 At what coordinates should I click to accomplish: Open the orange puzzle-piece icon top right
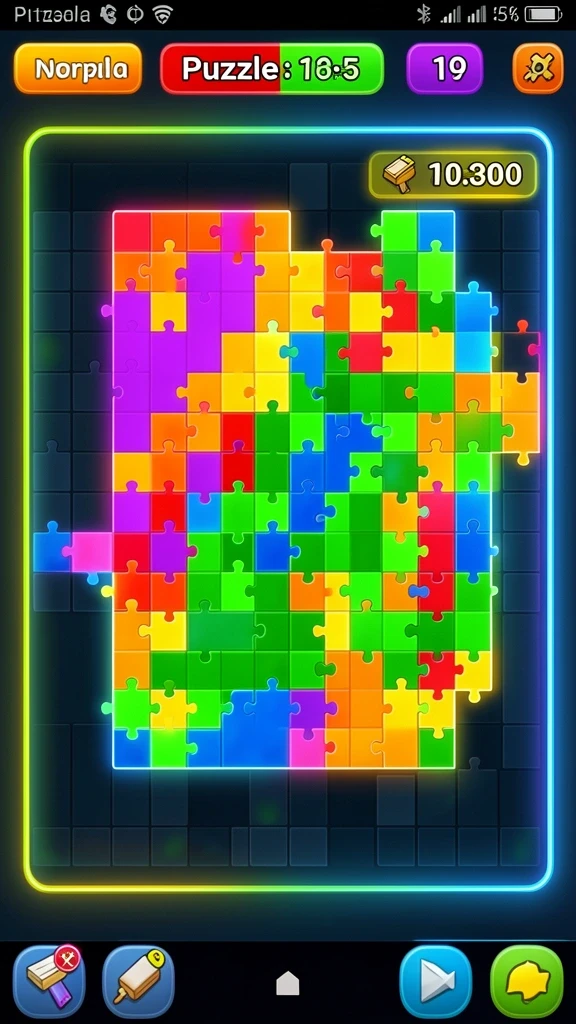[x=538, y=69]
